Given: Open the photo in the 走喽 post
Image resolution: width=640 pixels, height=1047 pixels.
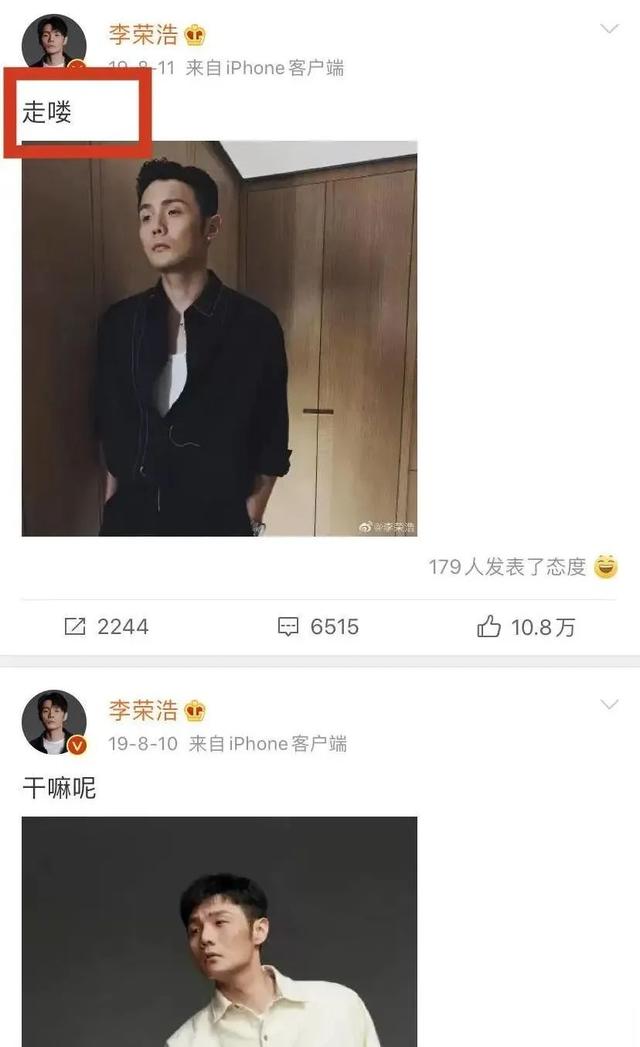Looking at the screenshot, I should (219, 338).
